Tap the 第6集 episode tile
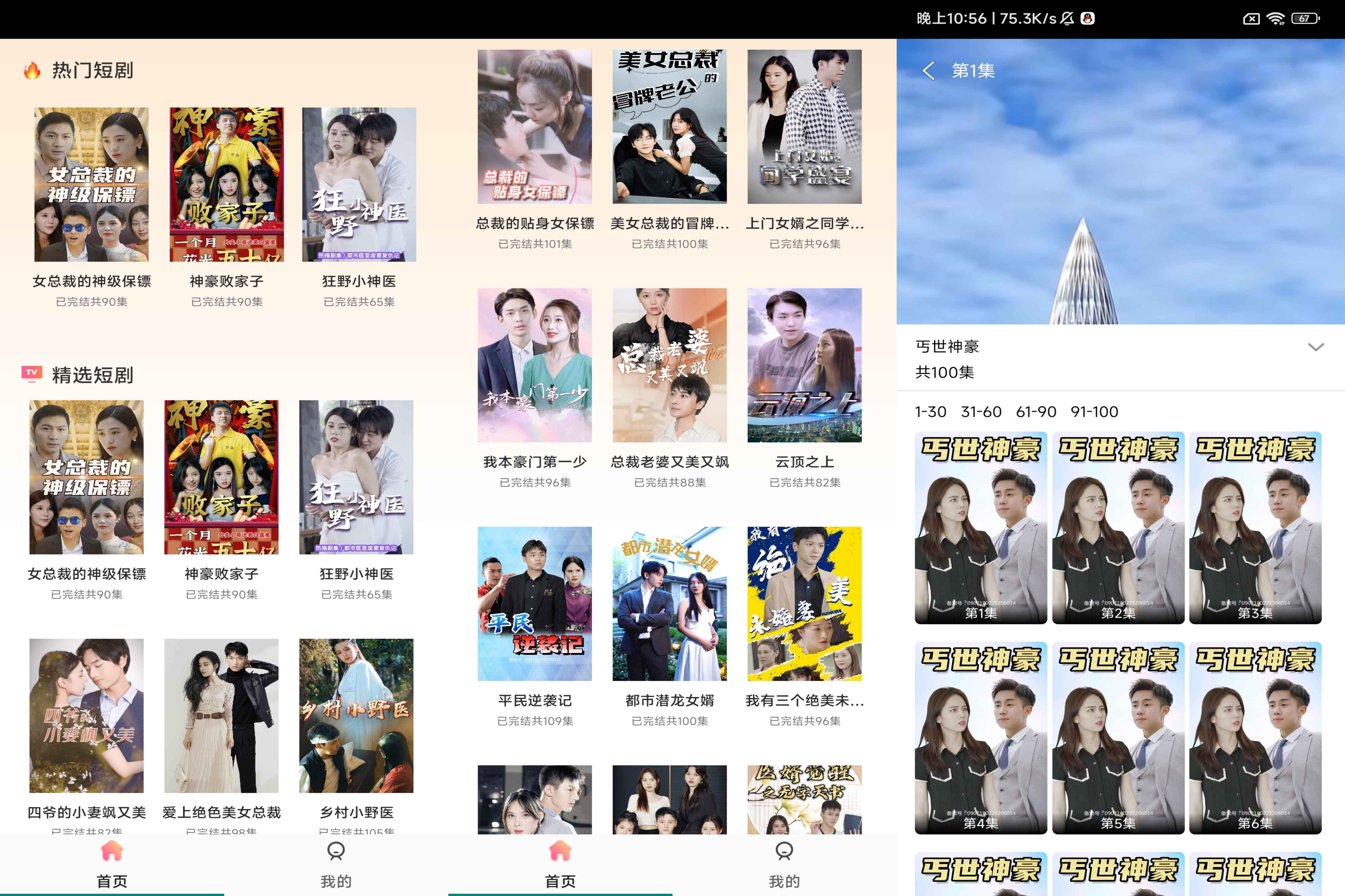The height and width of the screenshot is (896, 1345). point(1255,737)
